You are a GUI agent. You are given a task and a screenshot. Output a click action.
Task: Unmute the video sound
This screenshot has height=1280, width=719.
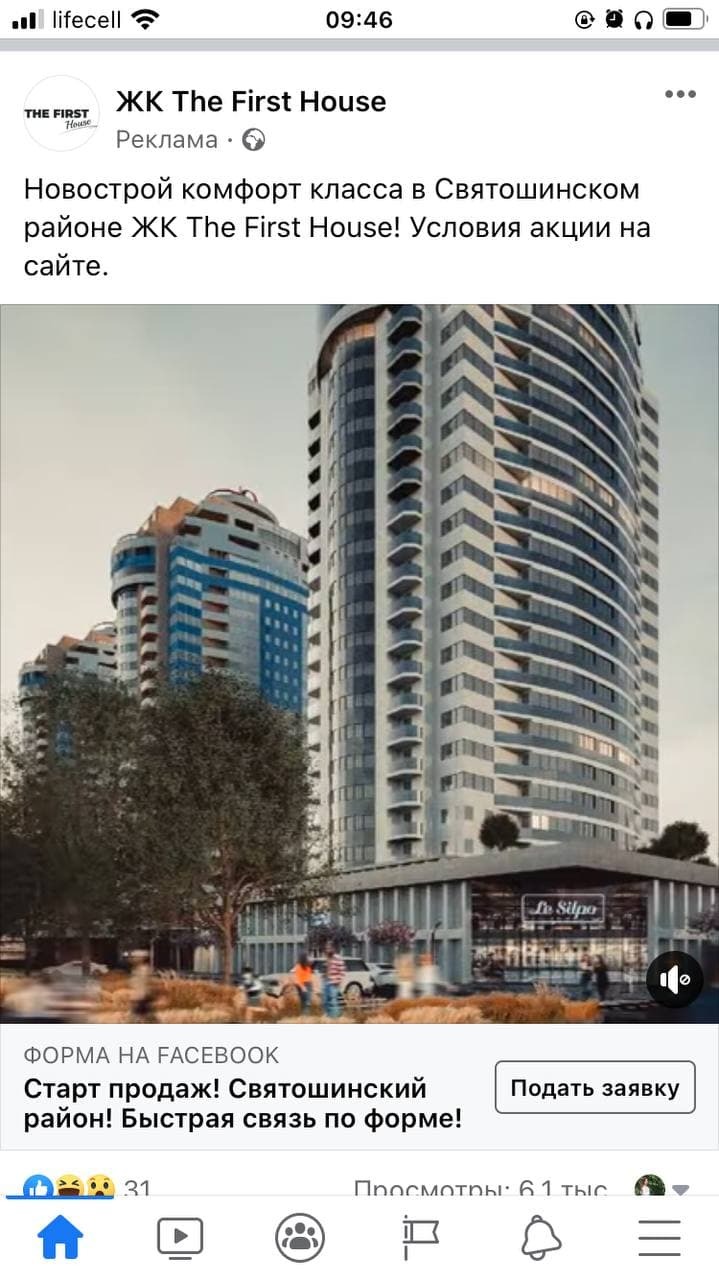point(675,979)
